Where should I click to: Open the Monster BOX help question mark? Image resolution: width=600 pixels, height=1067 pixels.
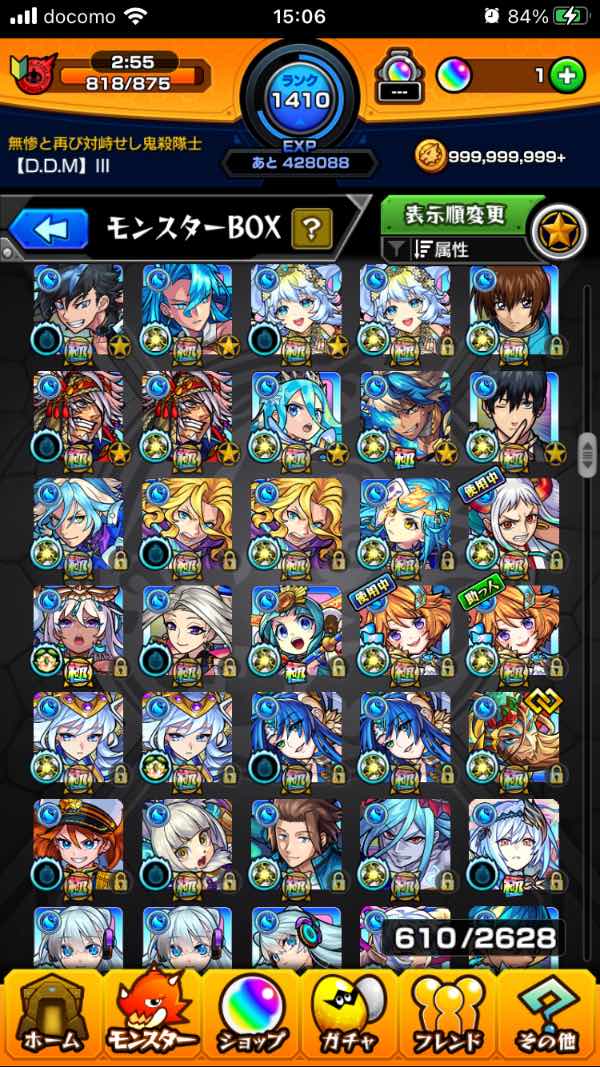tap(311, 230)
